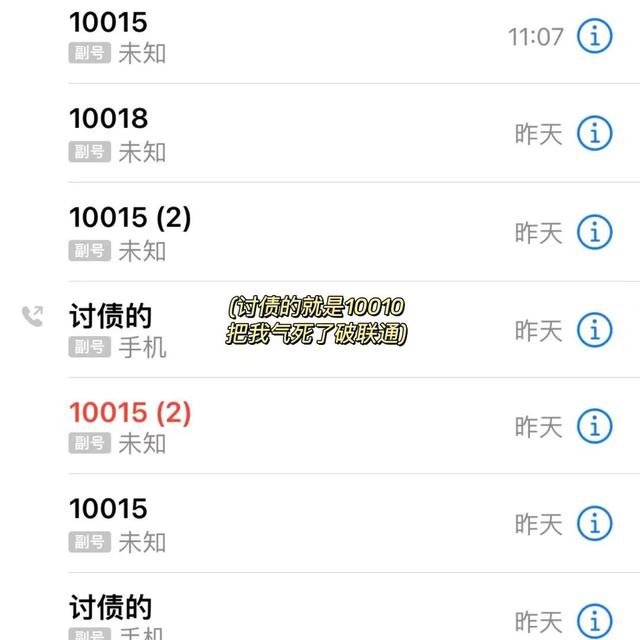Open info for the 11:07 call
The height and width of the screenshot is (640, 640).
[x=595, y=37]
